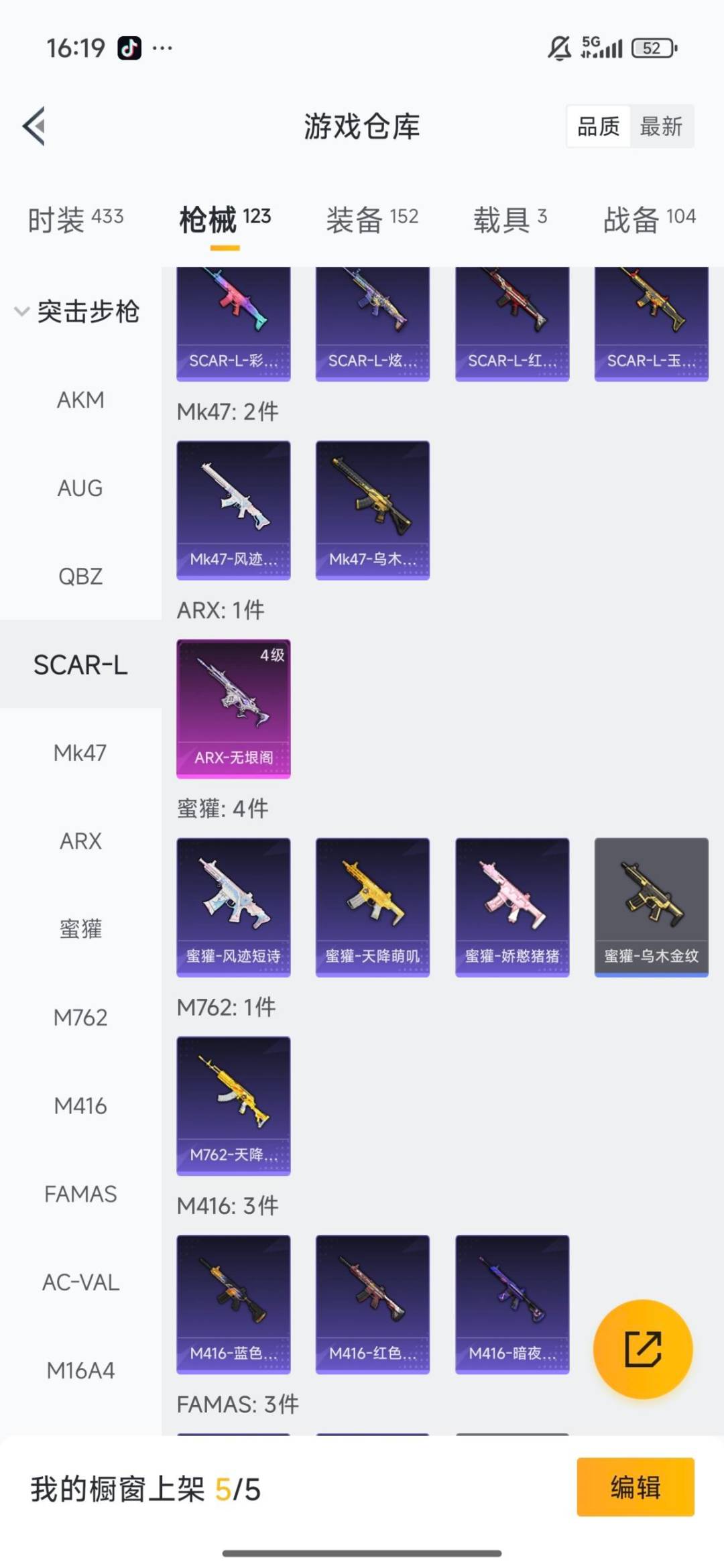724x1568 pixels.
Task: Sort items by 品质
Action: [598, 126]
